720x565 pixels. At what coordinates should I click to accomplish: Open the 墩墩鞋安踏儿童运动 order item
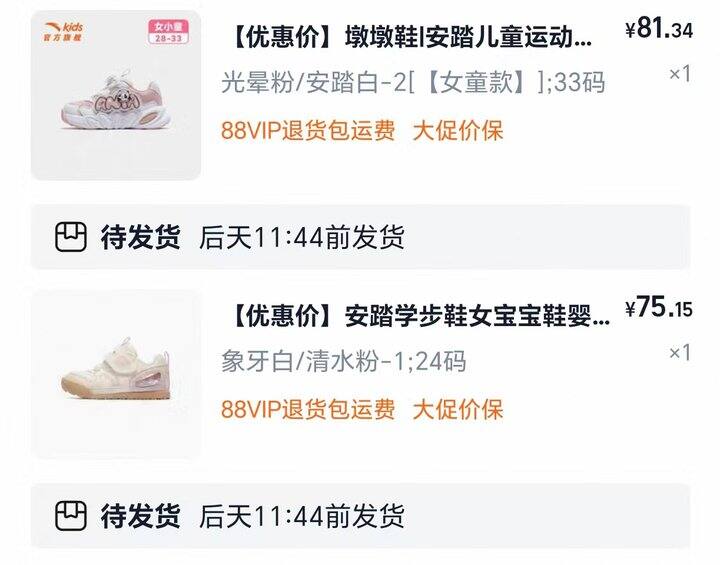pyautogui.click(x=411, y=37)
